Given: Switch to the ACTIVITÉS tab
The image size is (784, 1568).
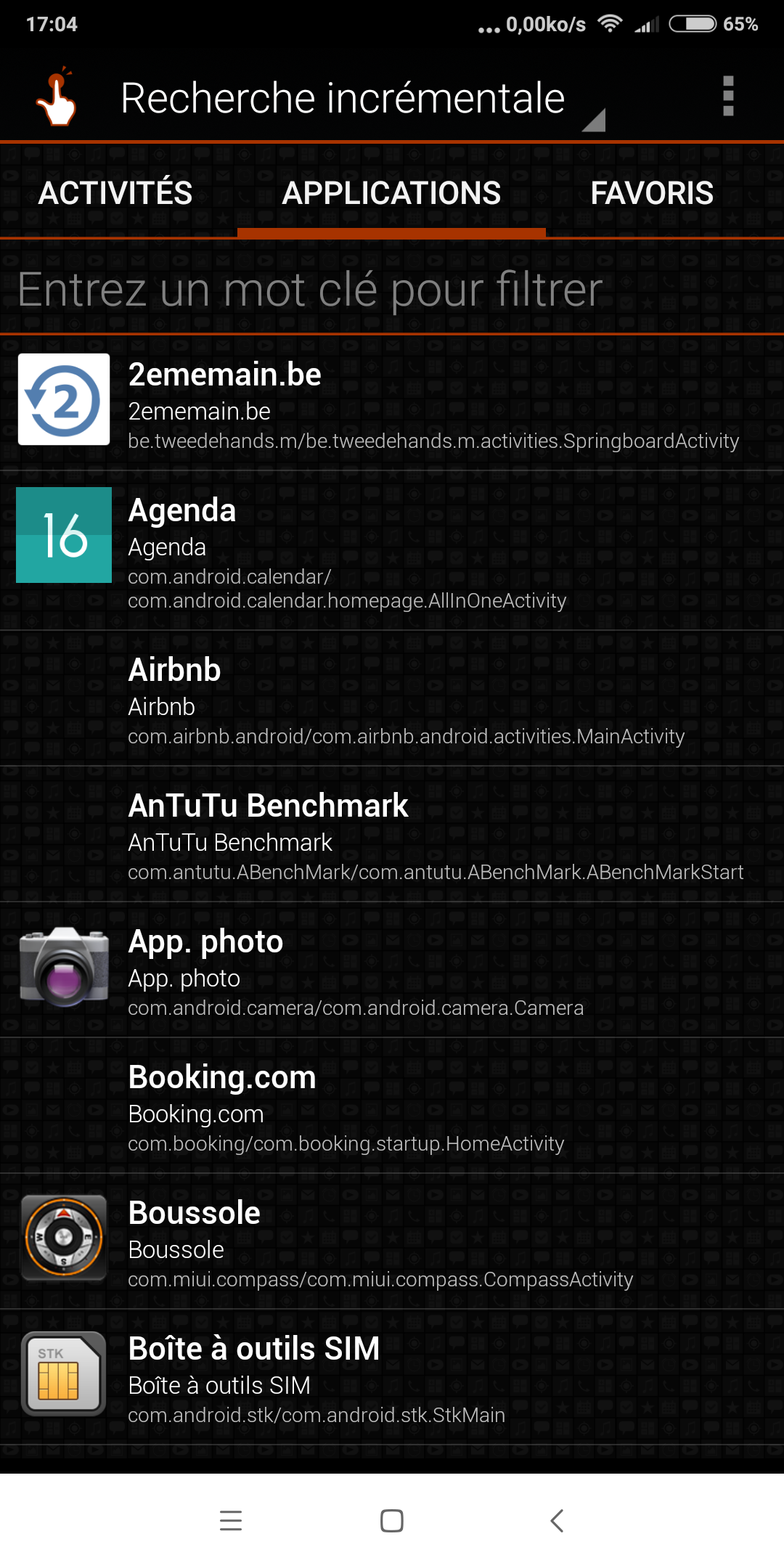Looking at the screenshot, I should [x=115, y=193].
